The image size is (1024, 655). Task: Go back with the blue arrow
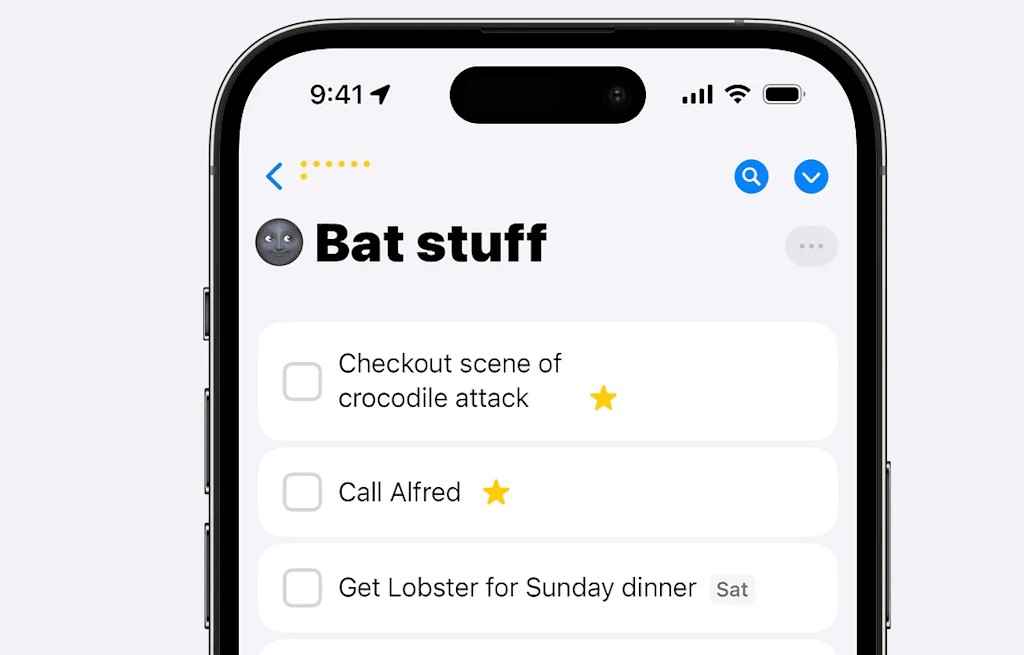pos(274,177)
